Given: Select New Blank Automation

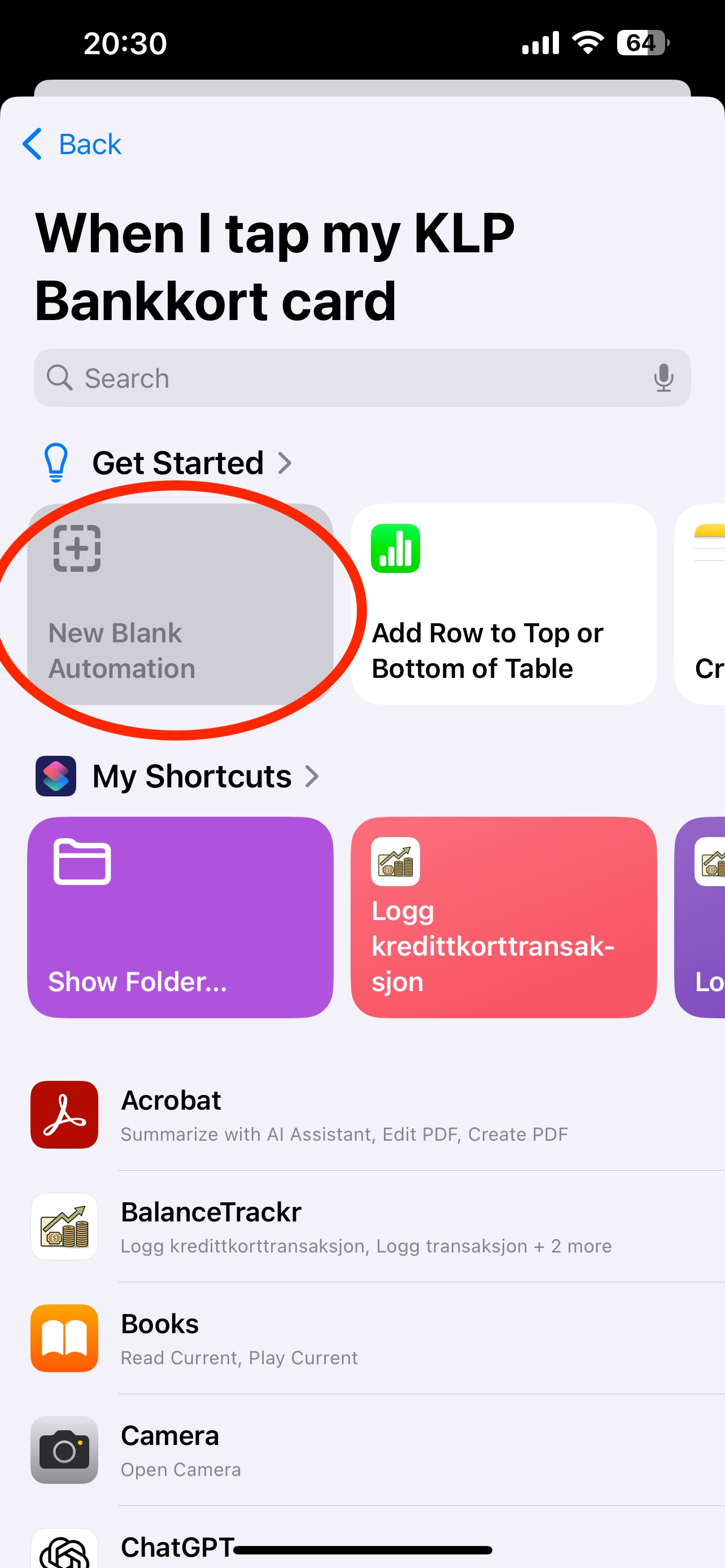Looking at the screenshot, I should coord(180,604).
